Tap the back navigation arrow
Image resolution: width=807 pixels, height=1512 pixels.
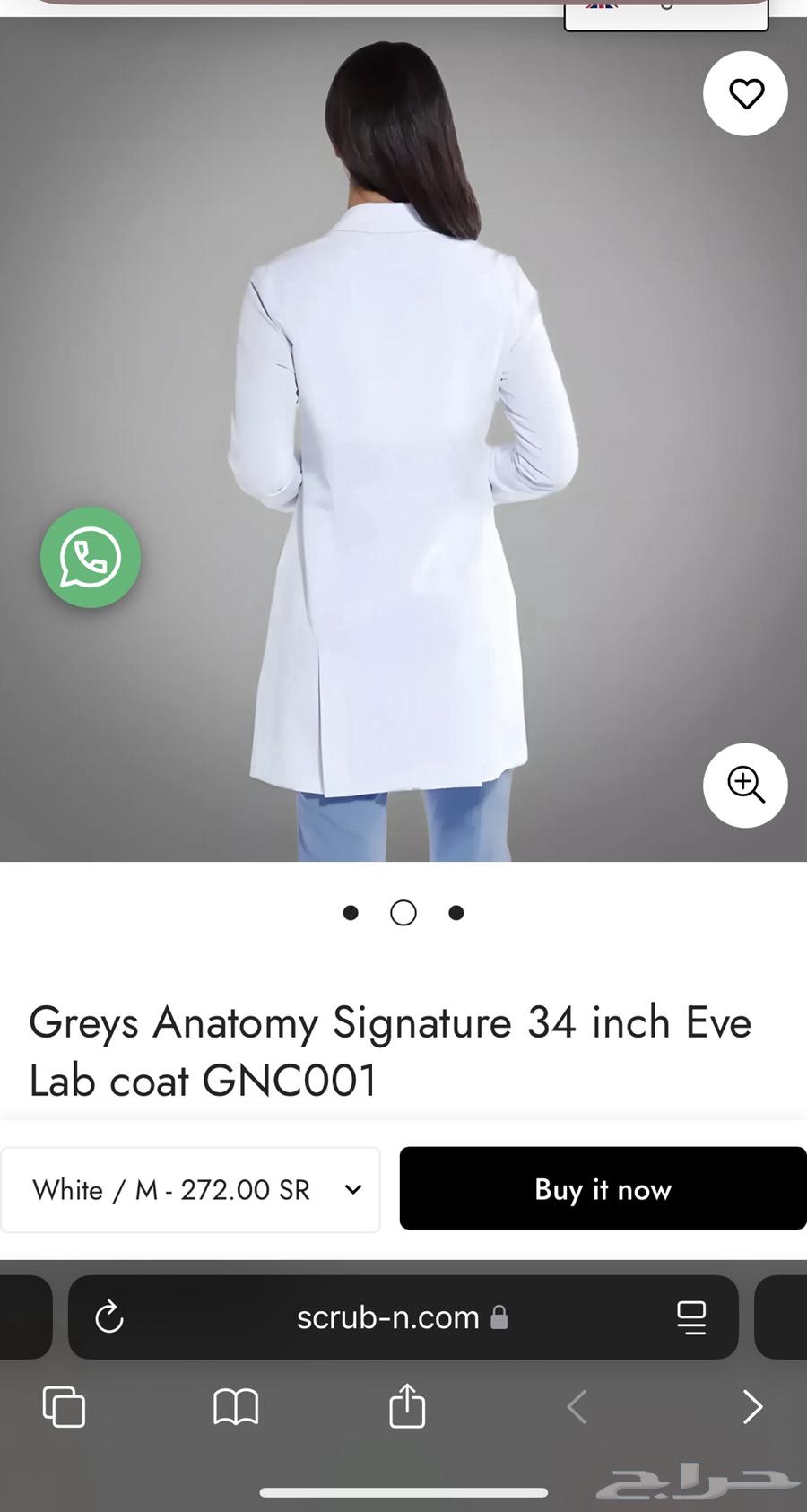577,1406
